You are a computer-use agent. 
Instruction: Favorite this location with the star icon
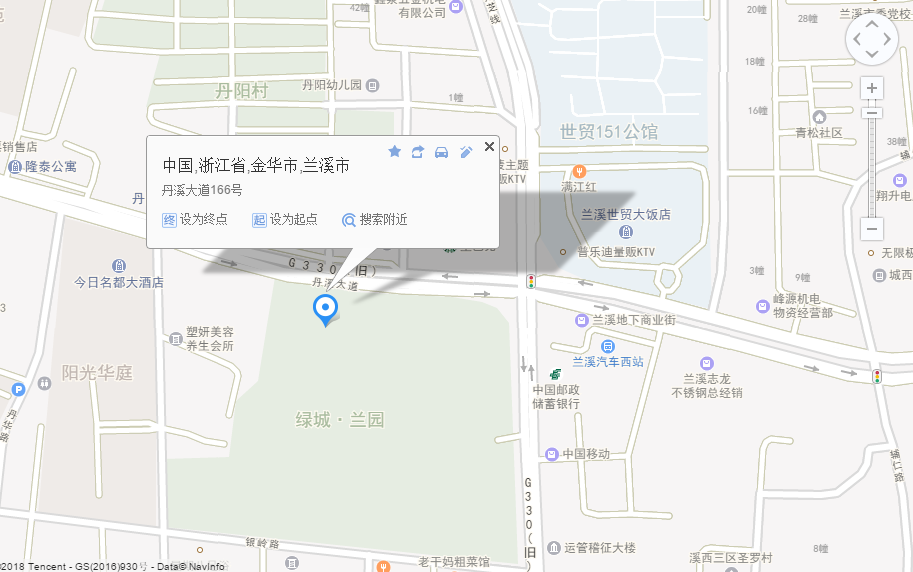click(x=394, y=151)
